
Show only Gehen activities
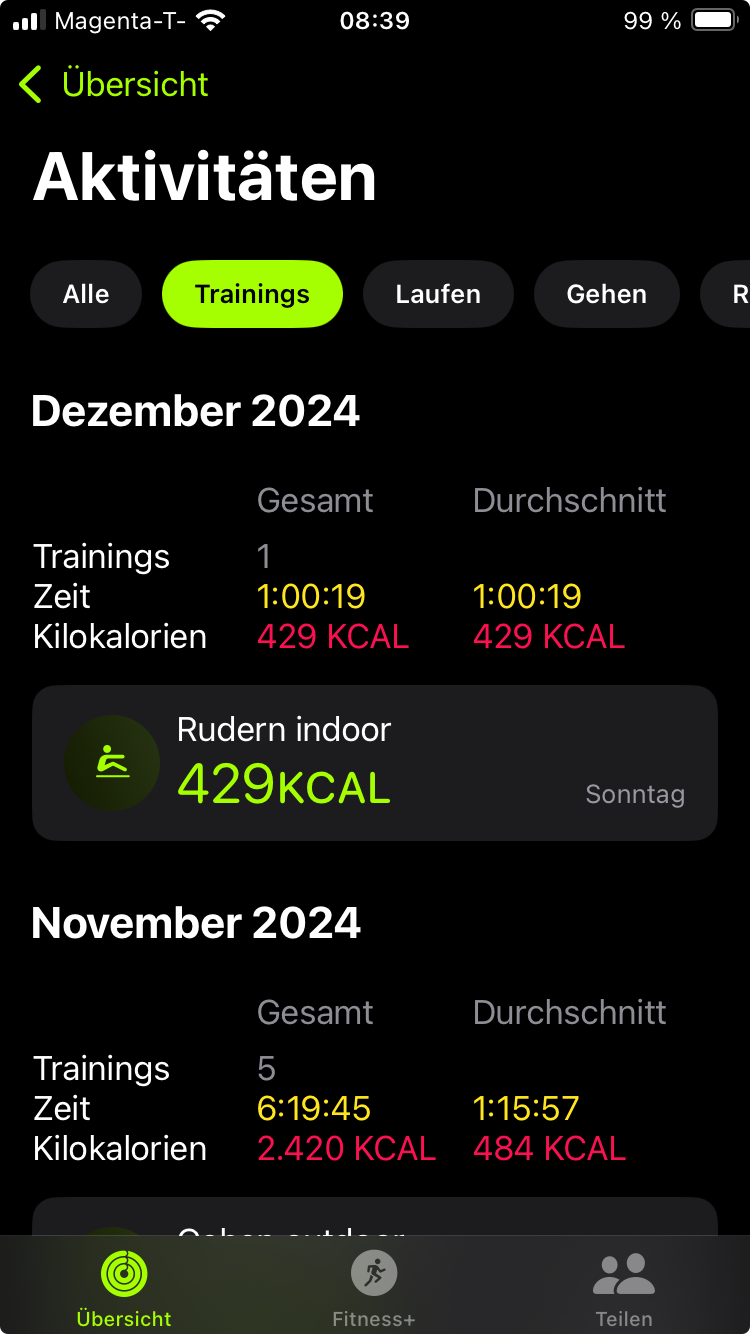[606, 294]
